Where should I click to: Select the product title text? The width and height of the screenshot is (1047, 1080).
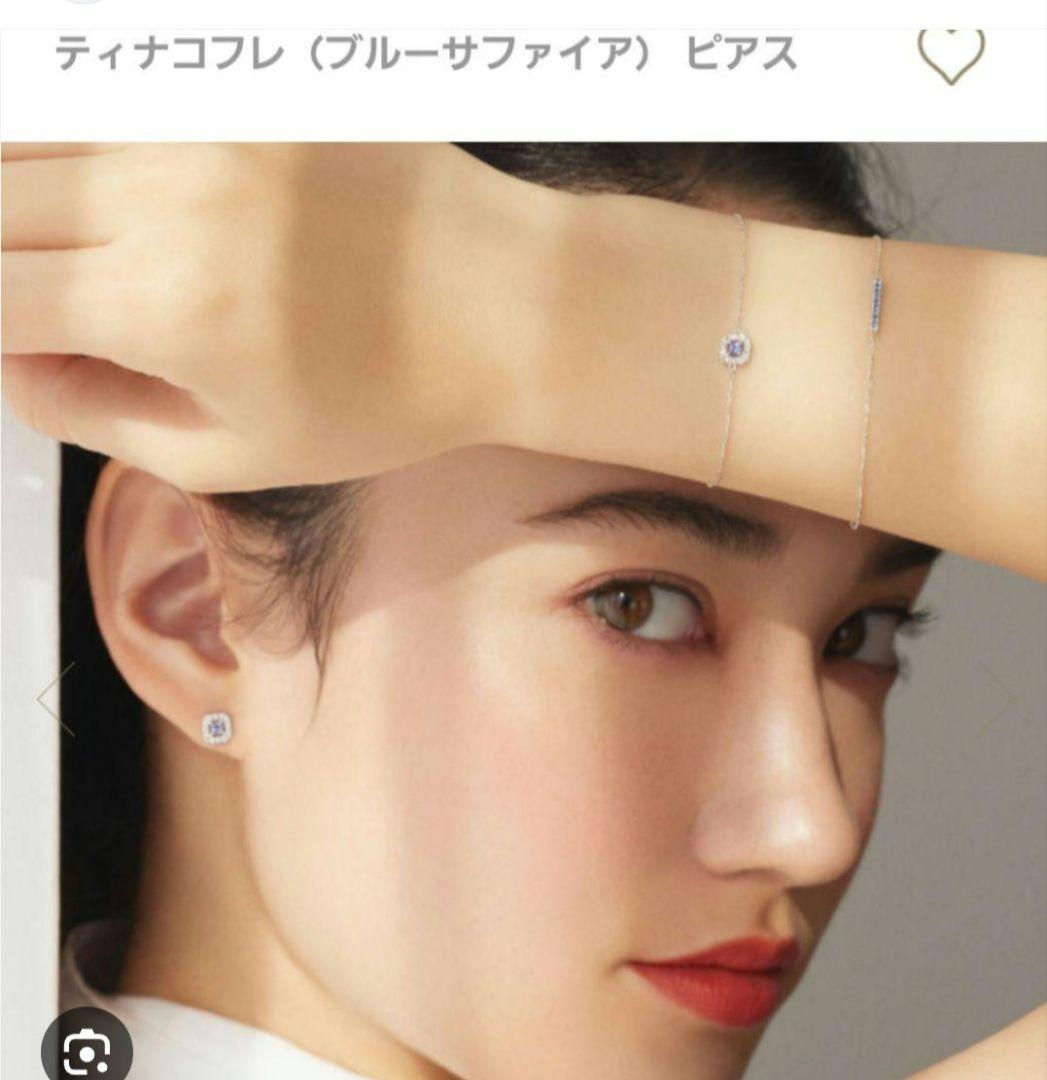tap(424, 54)
